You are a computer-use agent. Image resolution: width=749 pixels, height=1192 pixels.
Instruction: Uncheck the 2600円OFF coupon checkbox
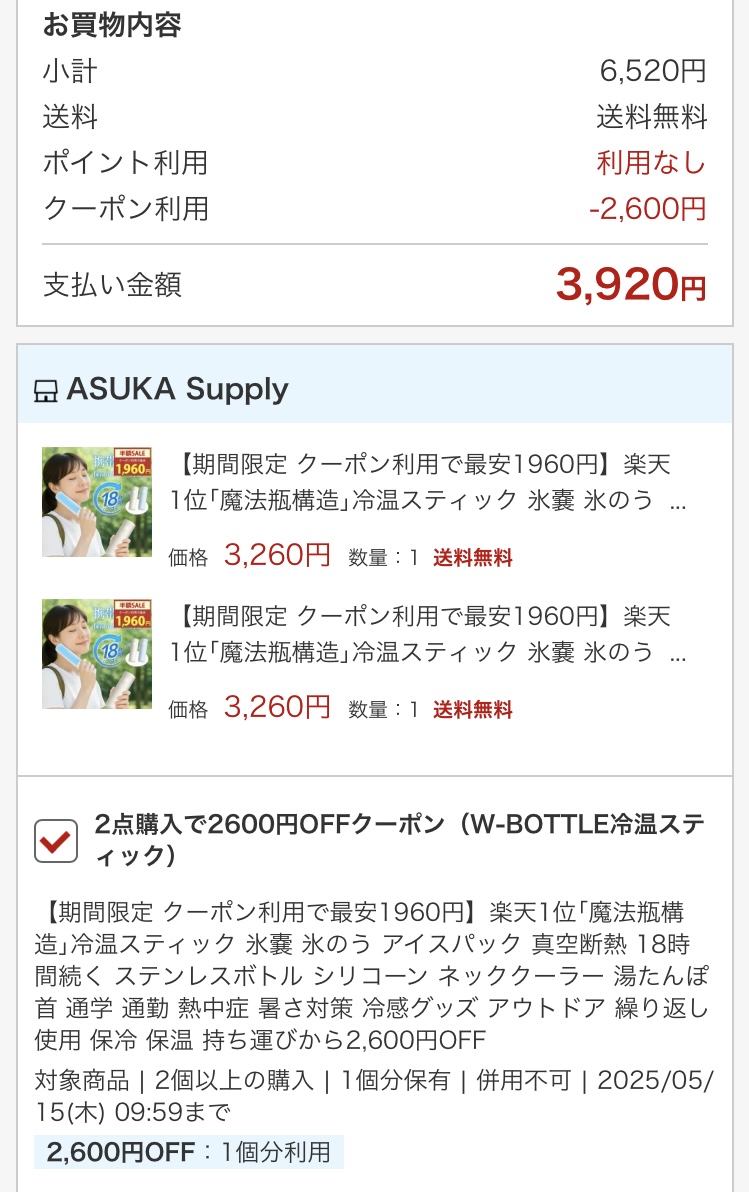56,840
